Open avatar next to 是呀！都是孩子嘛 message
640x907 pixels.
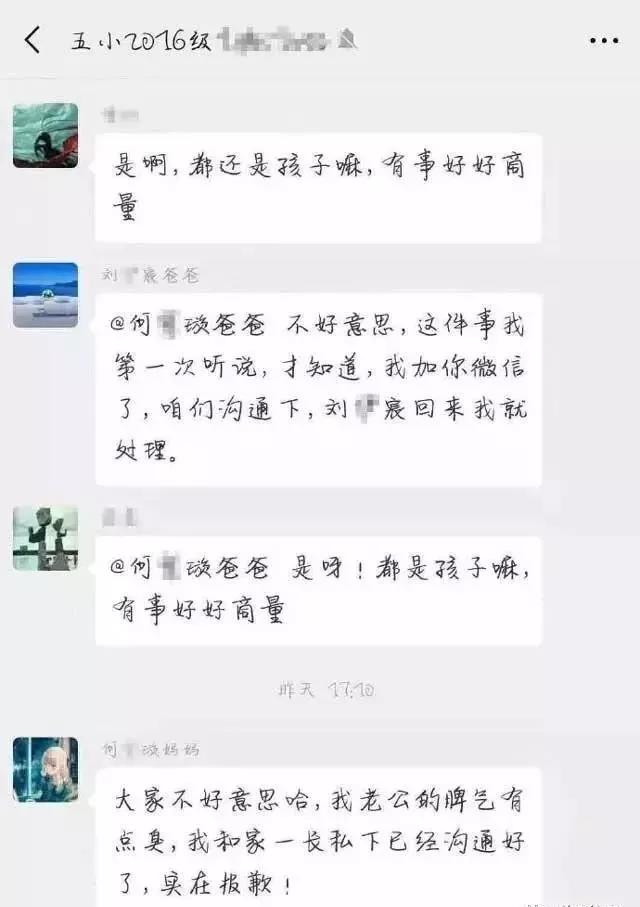pyautogui.click(x=45, y=538)
